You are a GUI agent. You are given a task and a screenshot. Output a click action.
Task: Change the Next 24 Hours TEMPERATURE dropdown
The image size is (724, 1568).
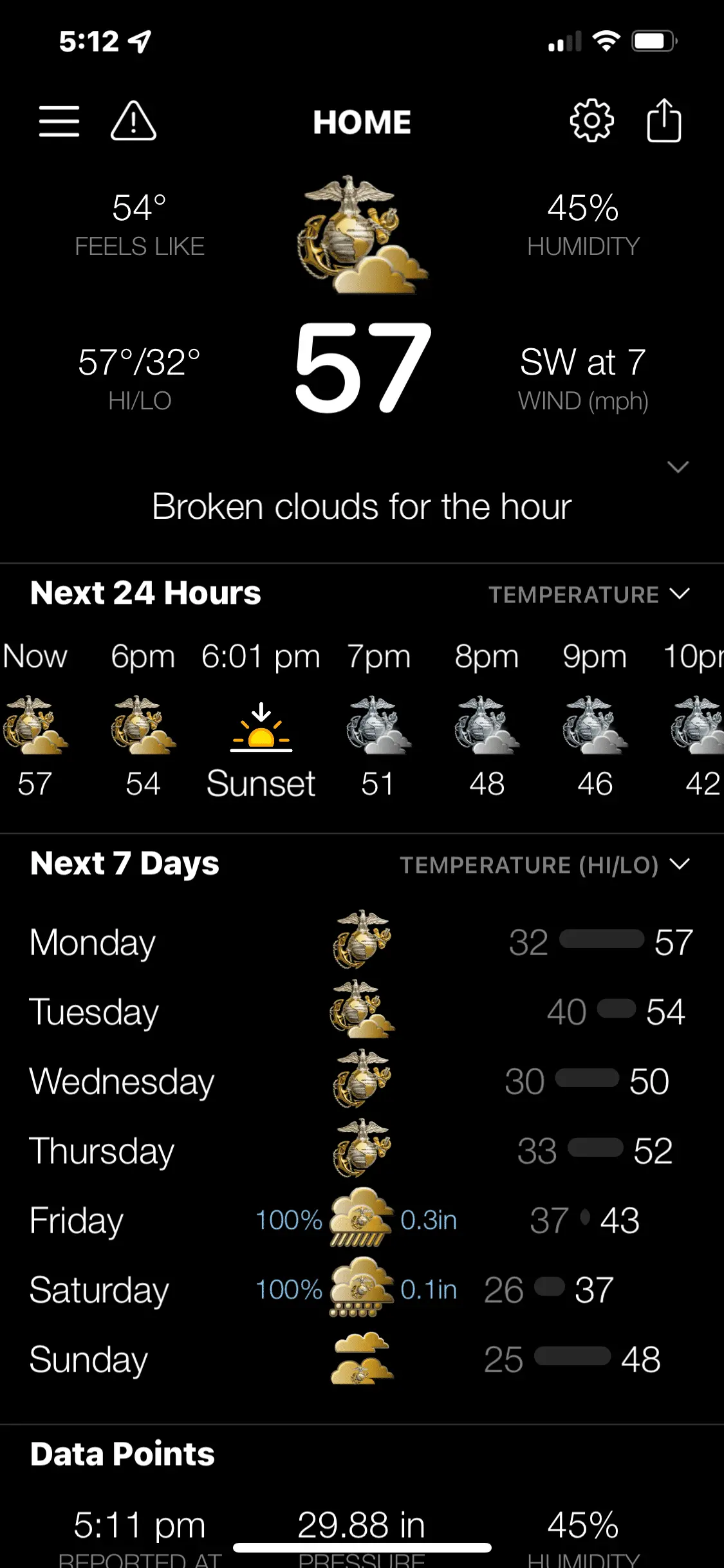pos(588,594)
